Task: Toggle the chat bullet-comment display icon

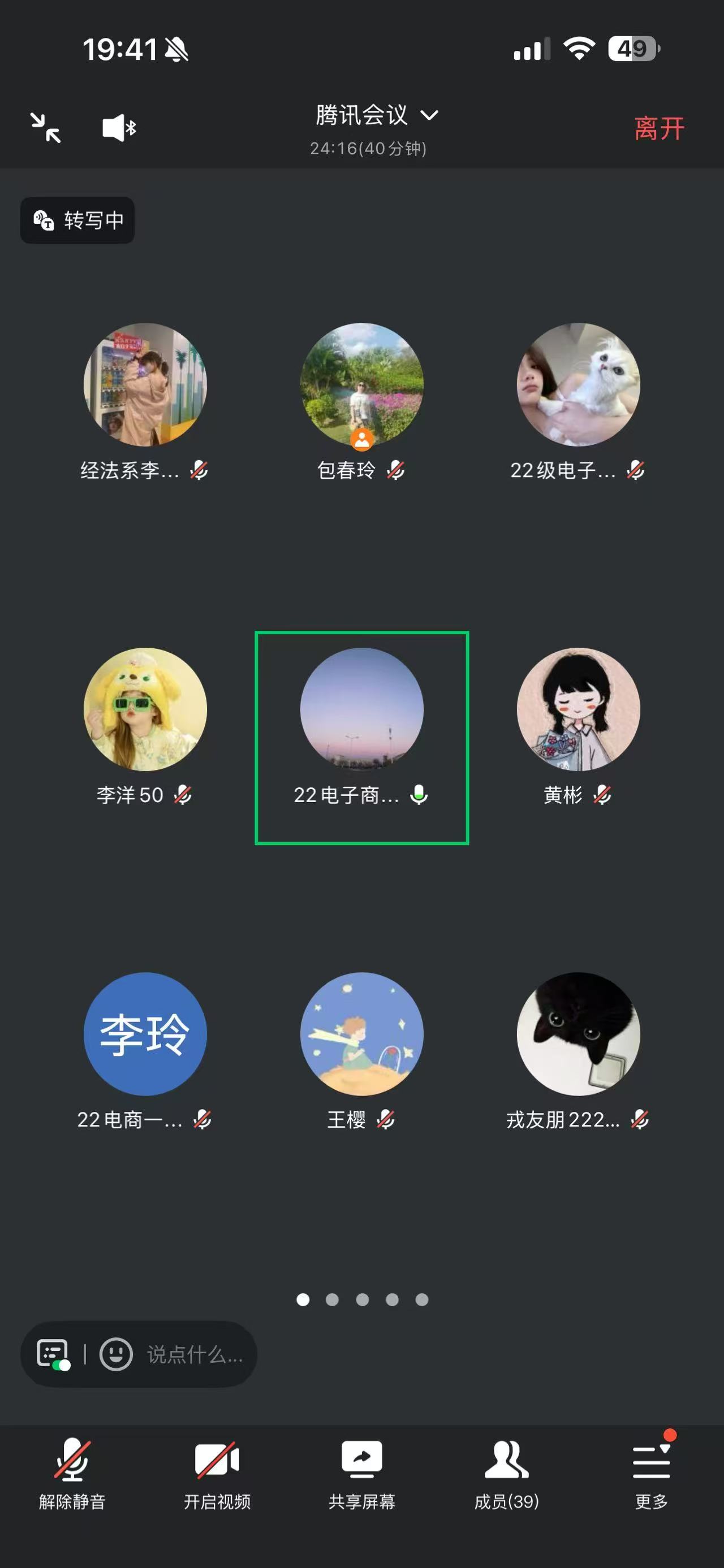Action: point(53,1354)
